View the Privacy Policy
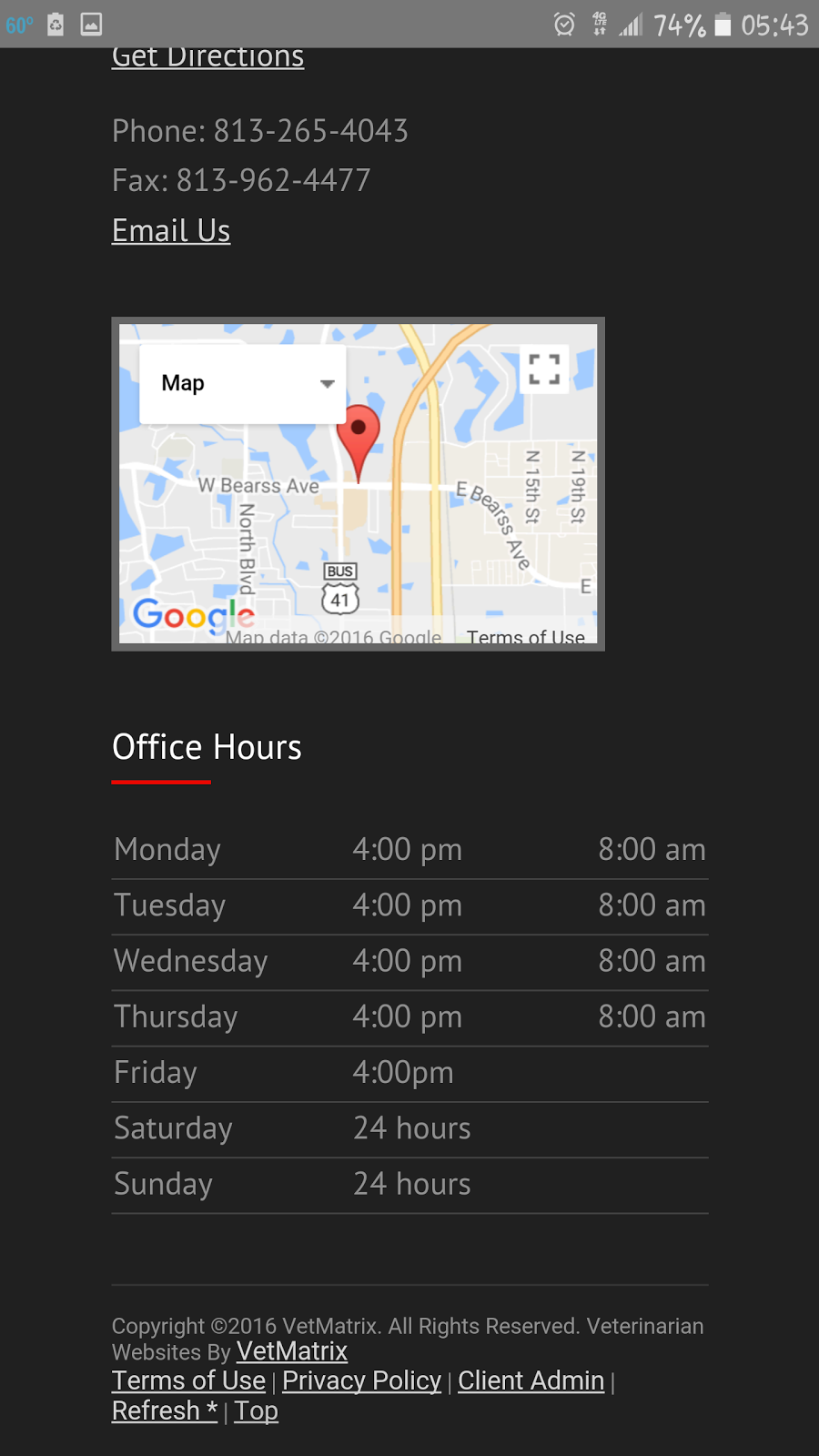 click(x=361, y=1380)
